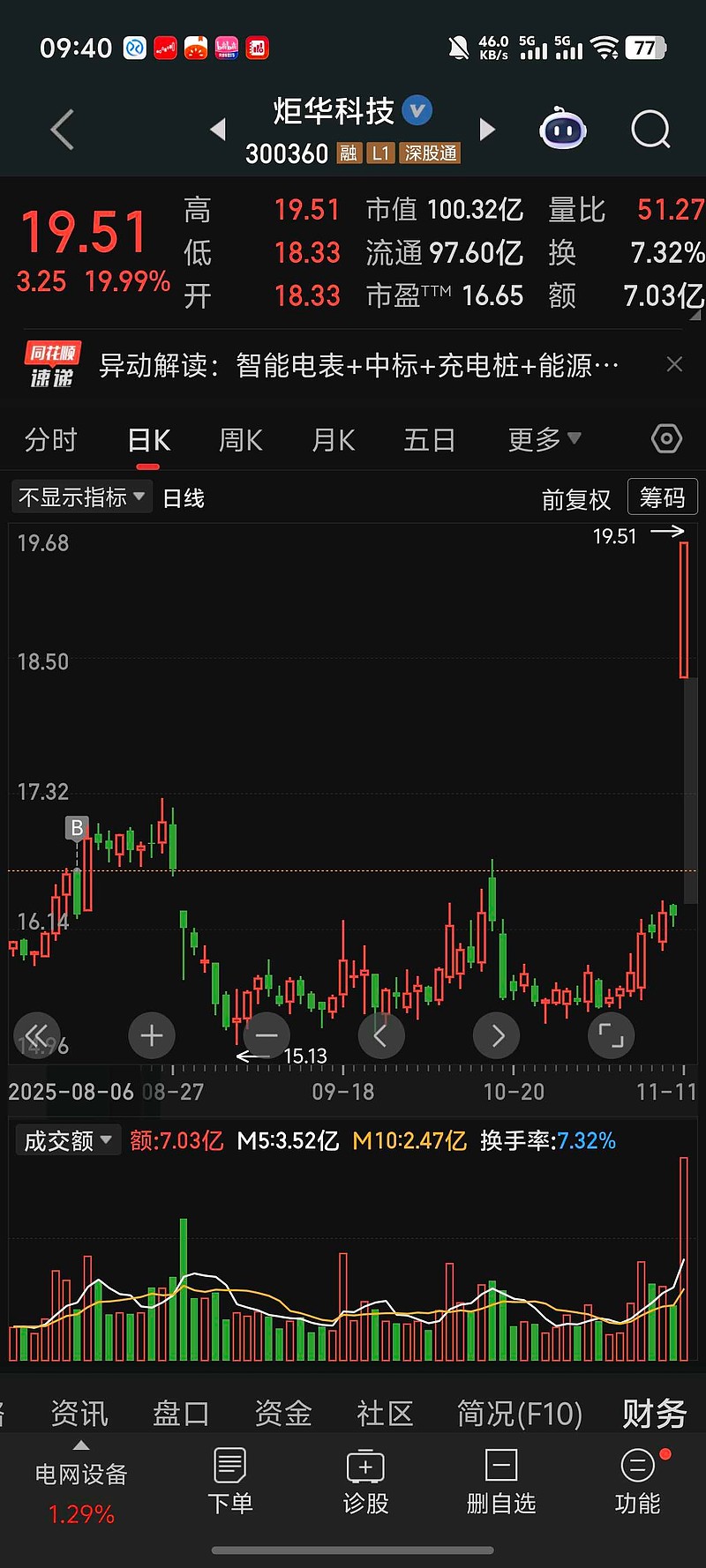
Task: Switch adjustment mode via 前复权
Action: click(x=576, y=498)
